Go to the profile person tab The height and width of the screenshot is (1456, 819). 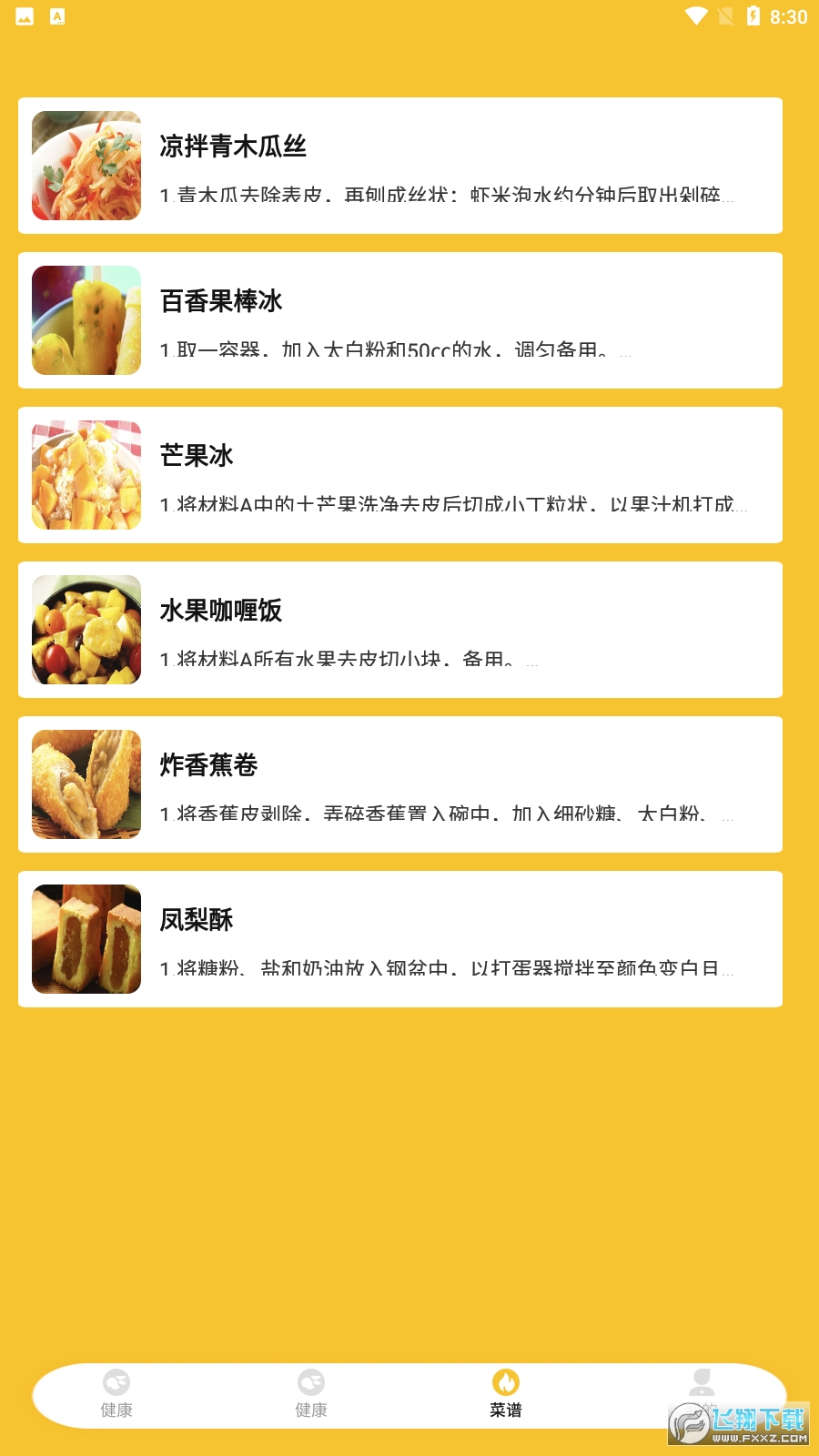[701, 1385]
